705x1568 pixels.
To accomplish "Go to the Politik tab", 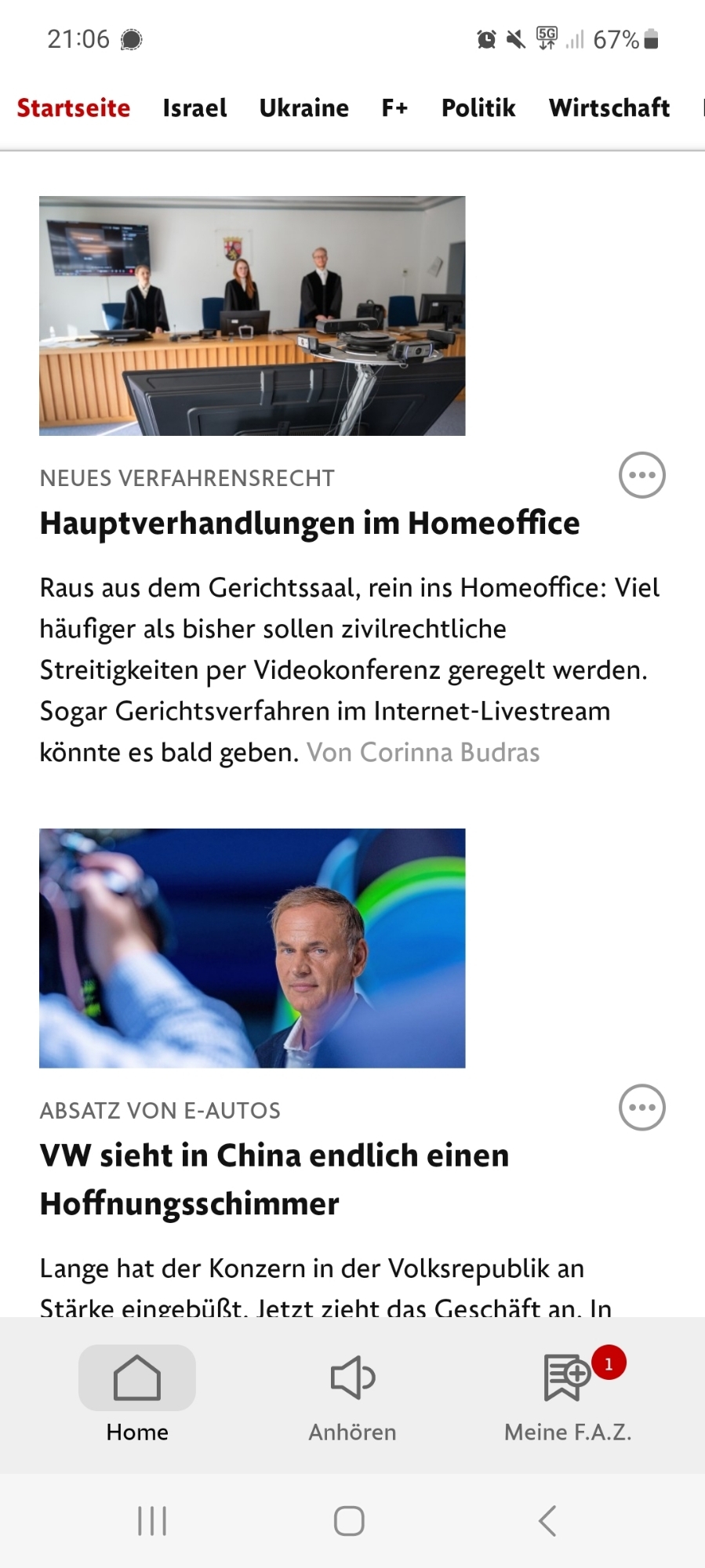I will pos(478,107).
